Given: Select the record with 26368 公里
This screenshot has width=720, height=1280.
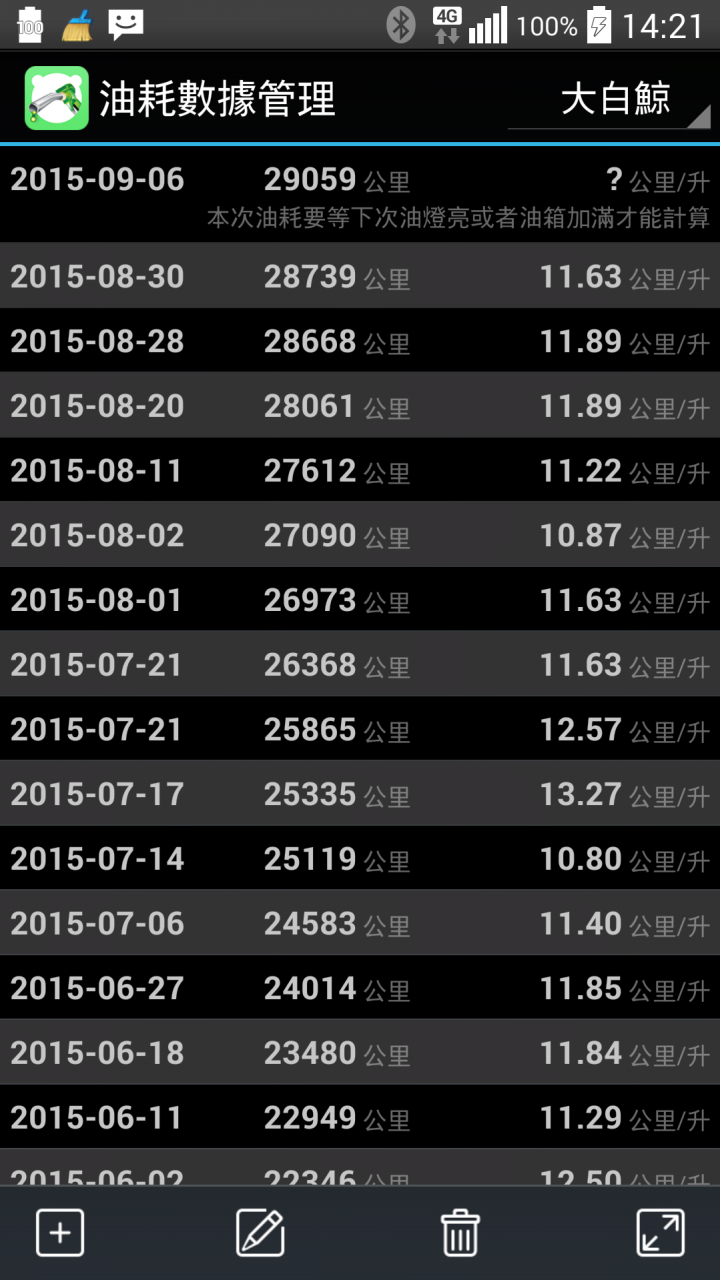Looking at the screenshot, I should [360, 664].
